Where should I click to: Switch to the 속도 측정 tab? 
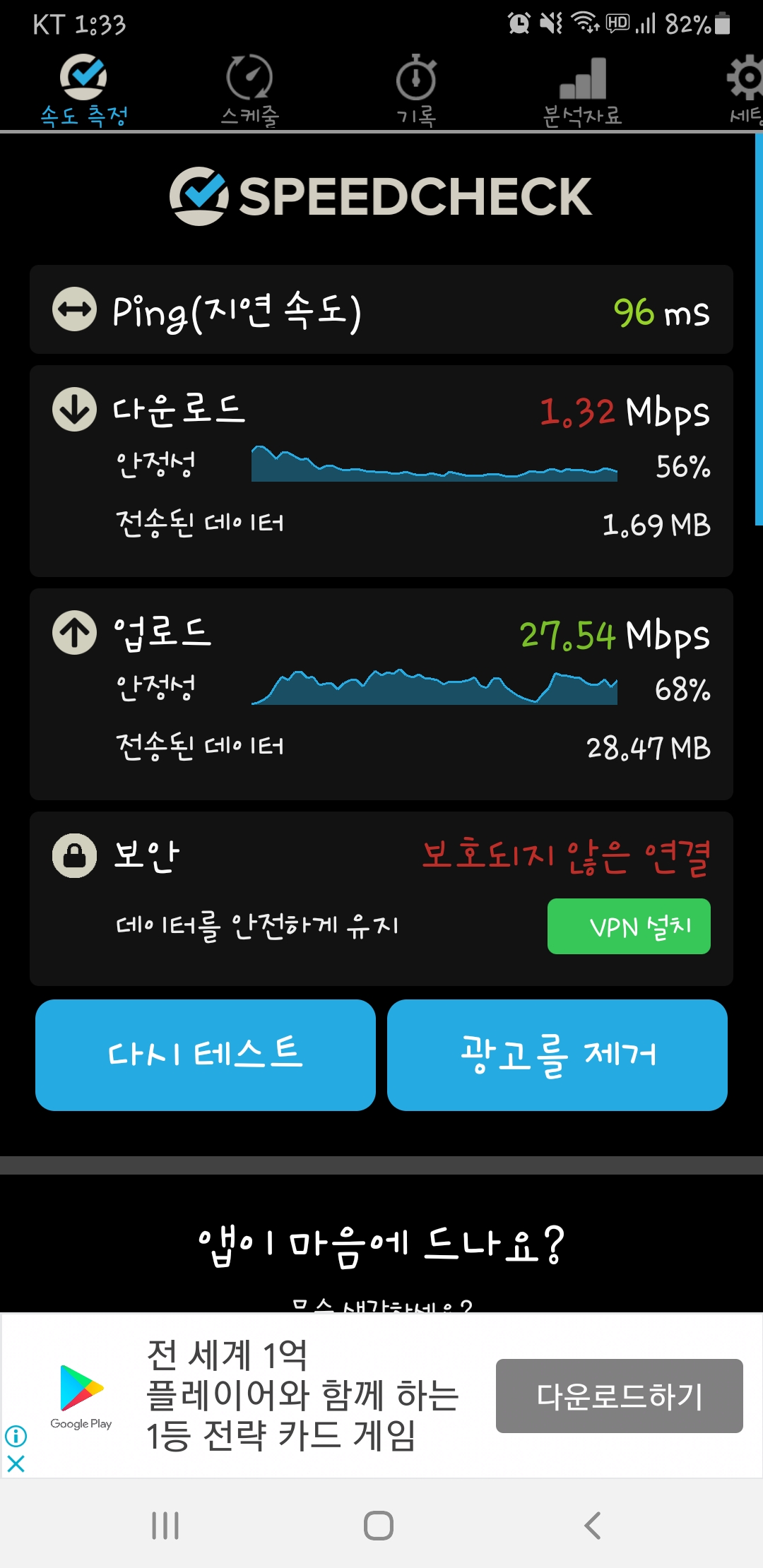83,92
